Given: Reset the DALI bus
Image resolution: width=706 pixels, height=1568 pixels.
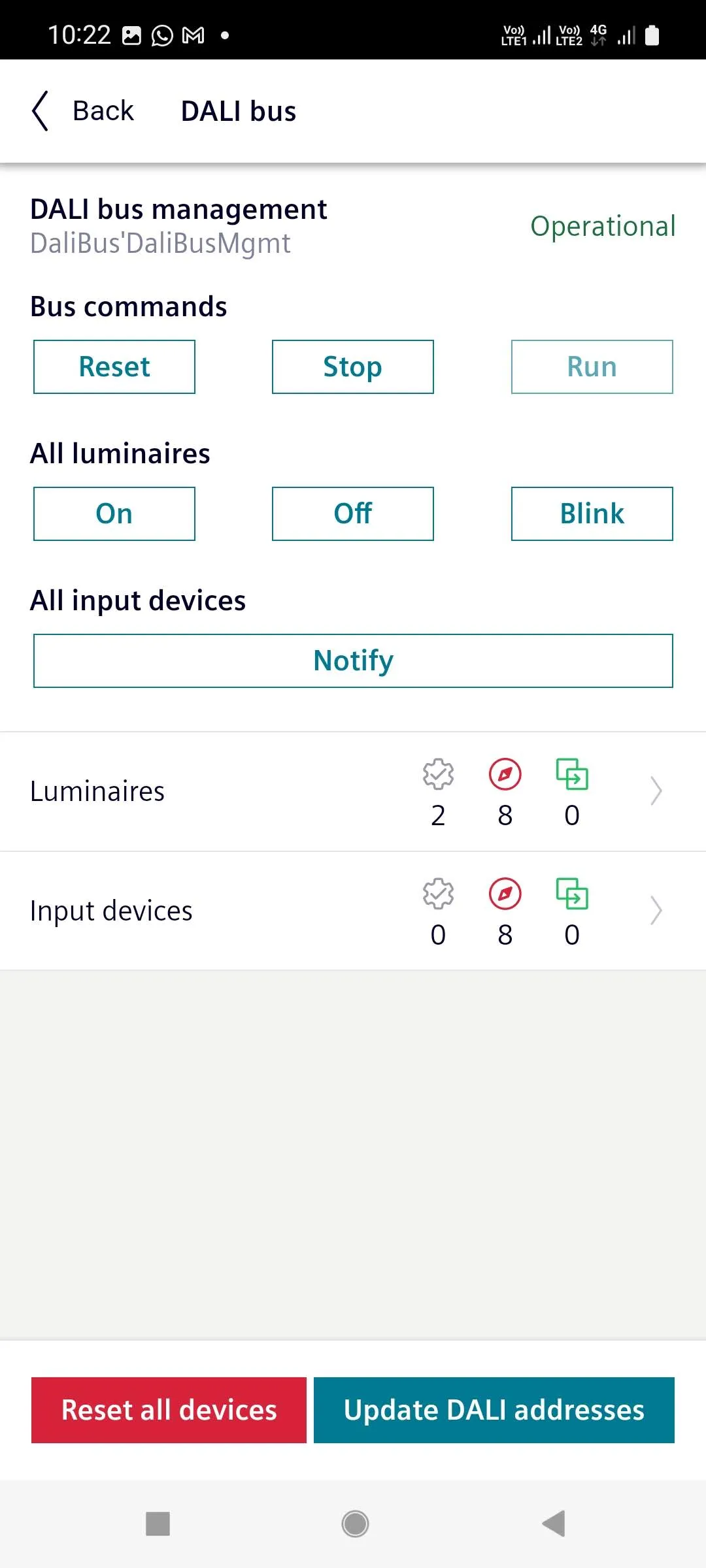Looking at the screenshot, I should point(114,367).
